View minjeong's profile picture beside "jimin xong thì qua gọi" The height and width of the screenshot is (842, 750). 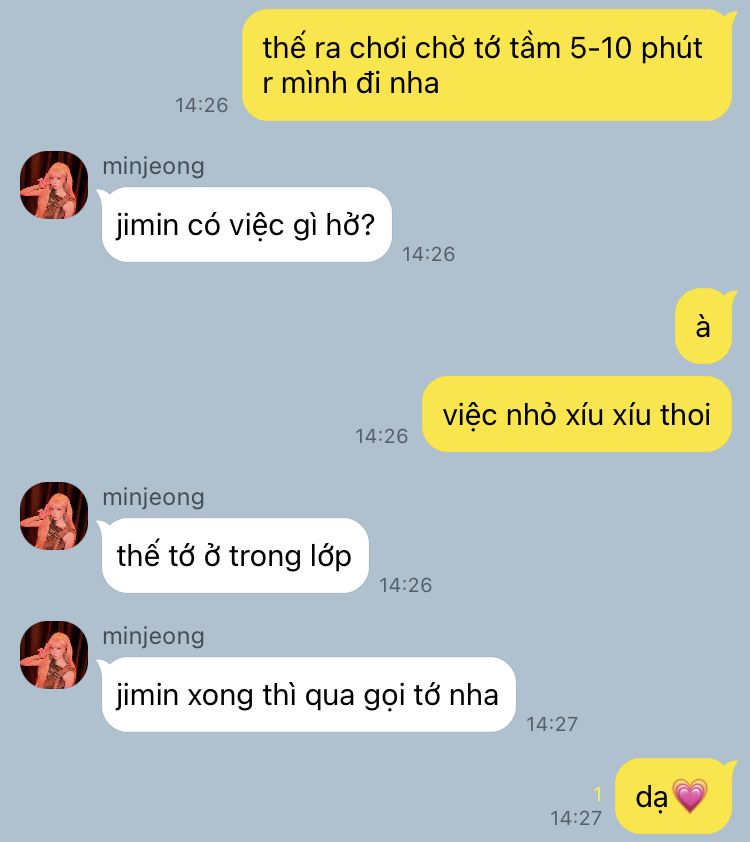tap(54, 655)
